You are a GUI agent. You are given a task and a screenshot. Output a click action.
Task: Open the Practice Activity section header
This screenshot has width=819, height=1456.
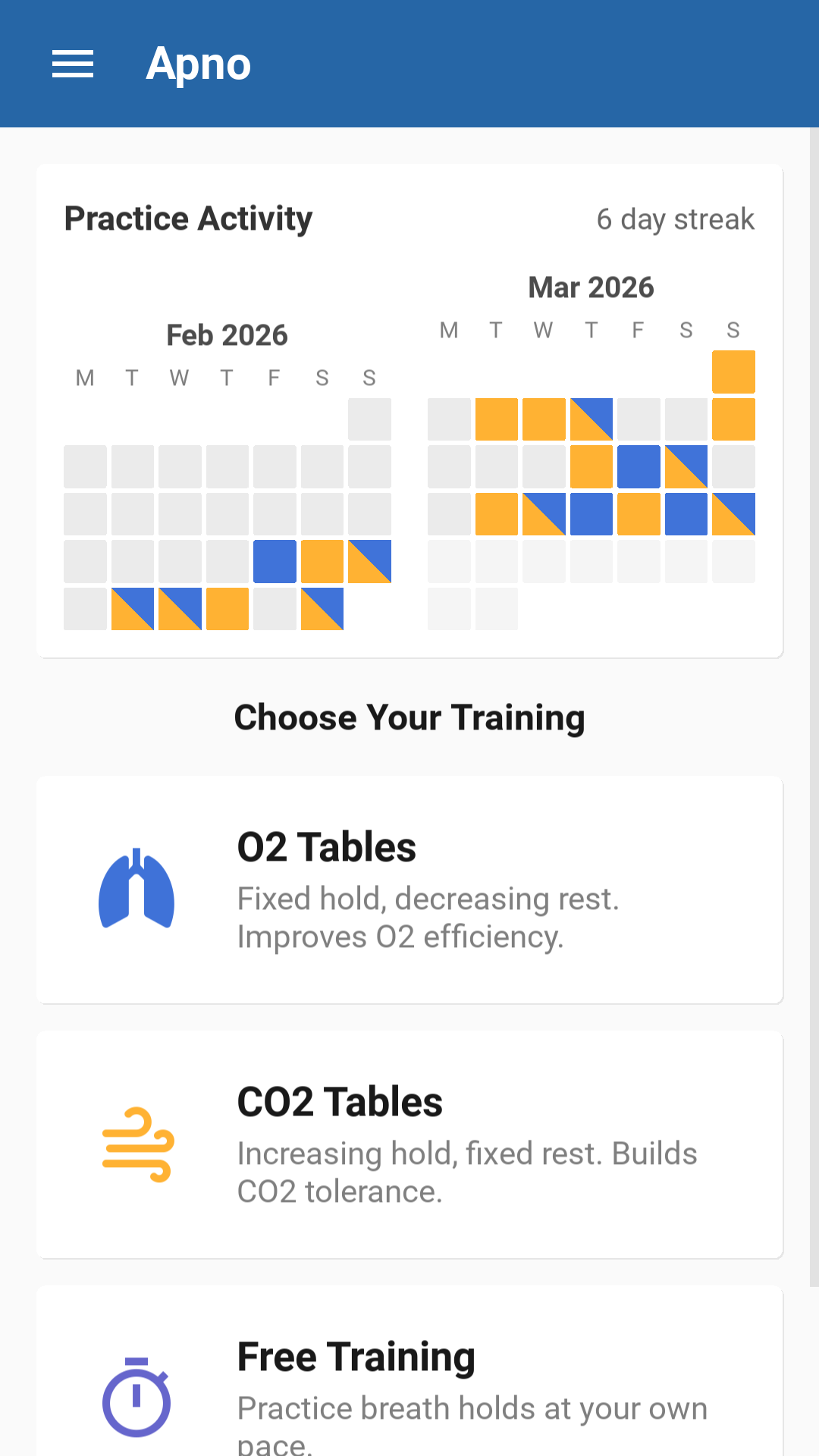(x=188, y=218)
